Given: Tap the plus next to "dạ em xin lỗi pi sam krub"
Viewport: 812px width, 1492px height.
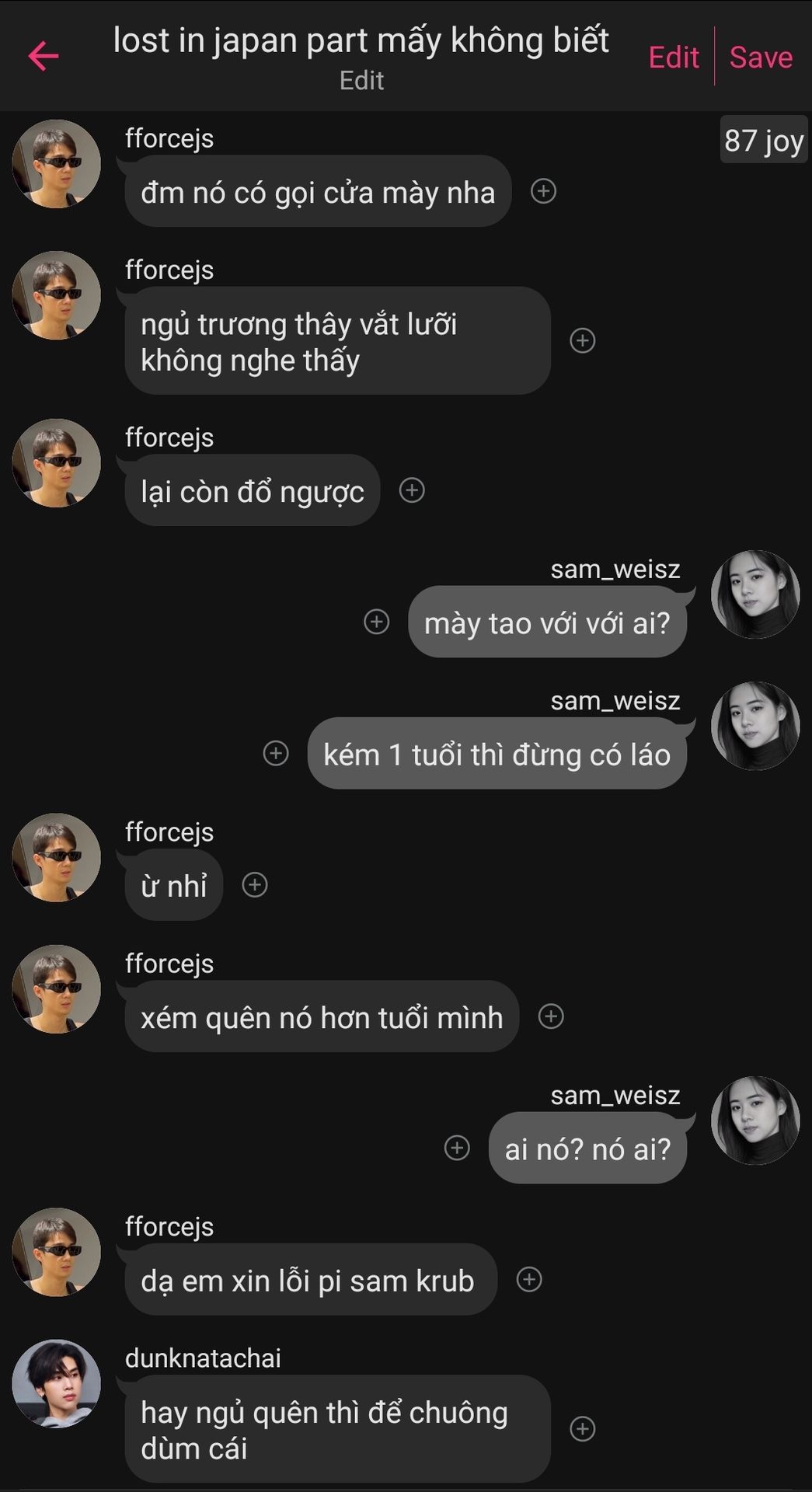Looking at the screenshot, I should pyautogui.click(x=529, y=1279).
